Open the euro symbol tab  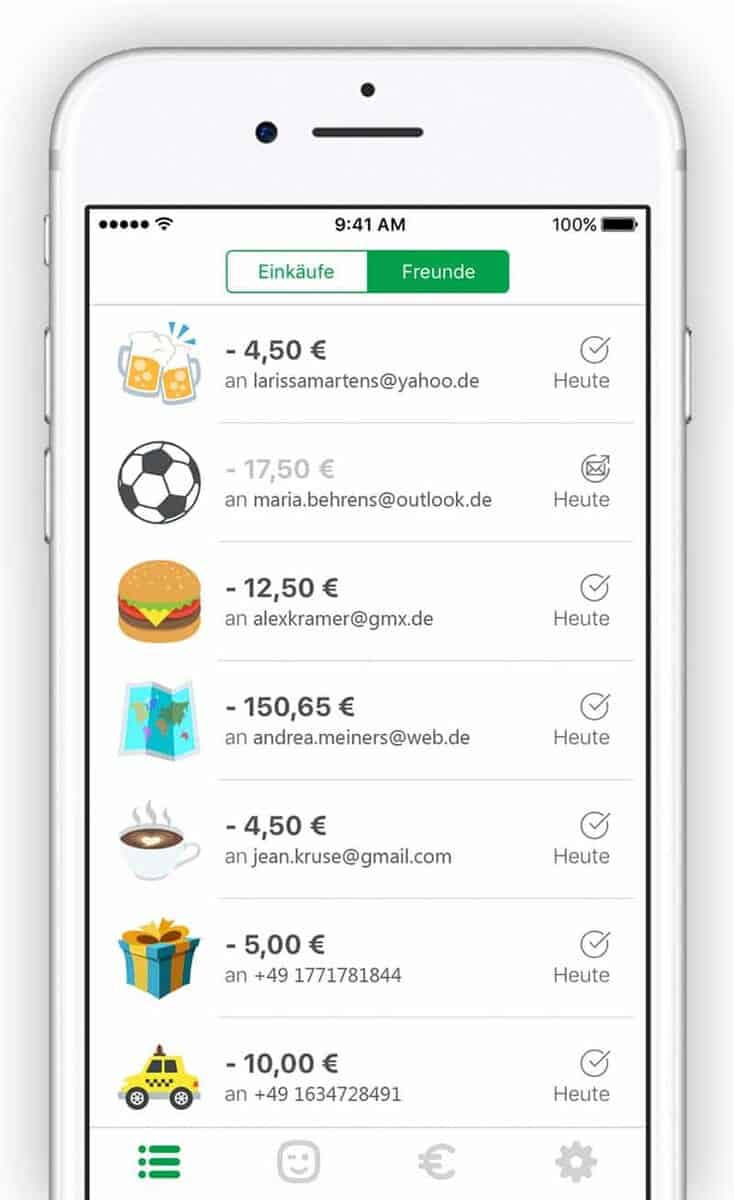click(x=436, y=1162)
